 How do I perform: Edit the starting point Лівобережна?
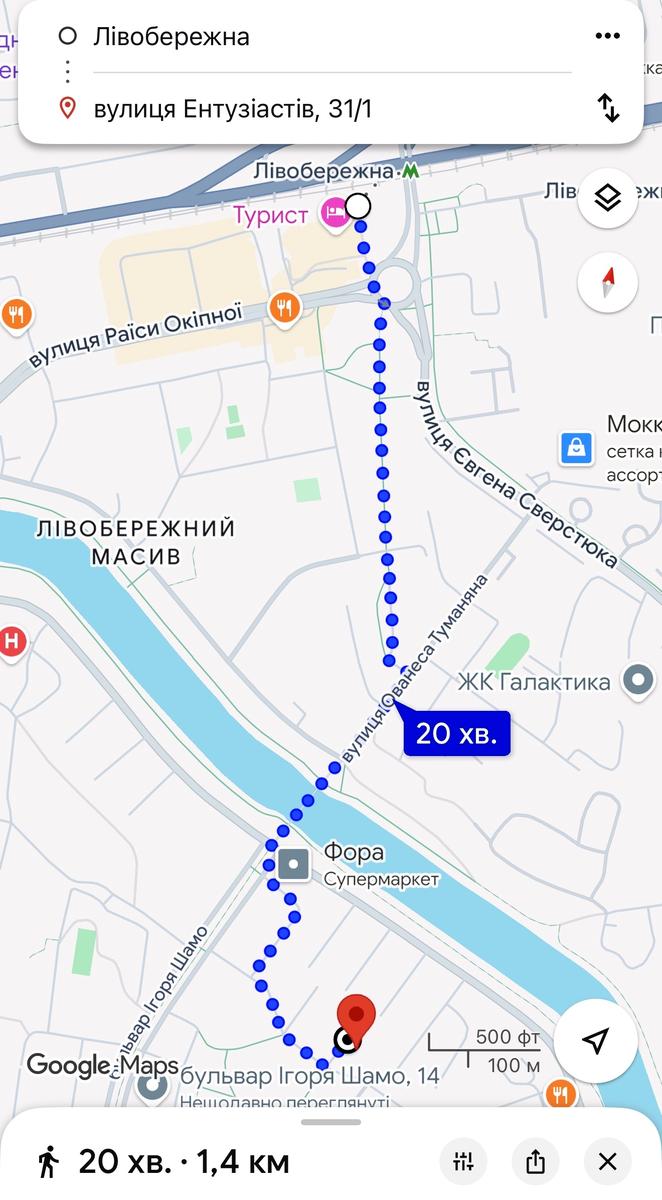pyautogui.click(x=300, y=37)
